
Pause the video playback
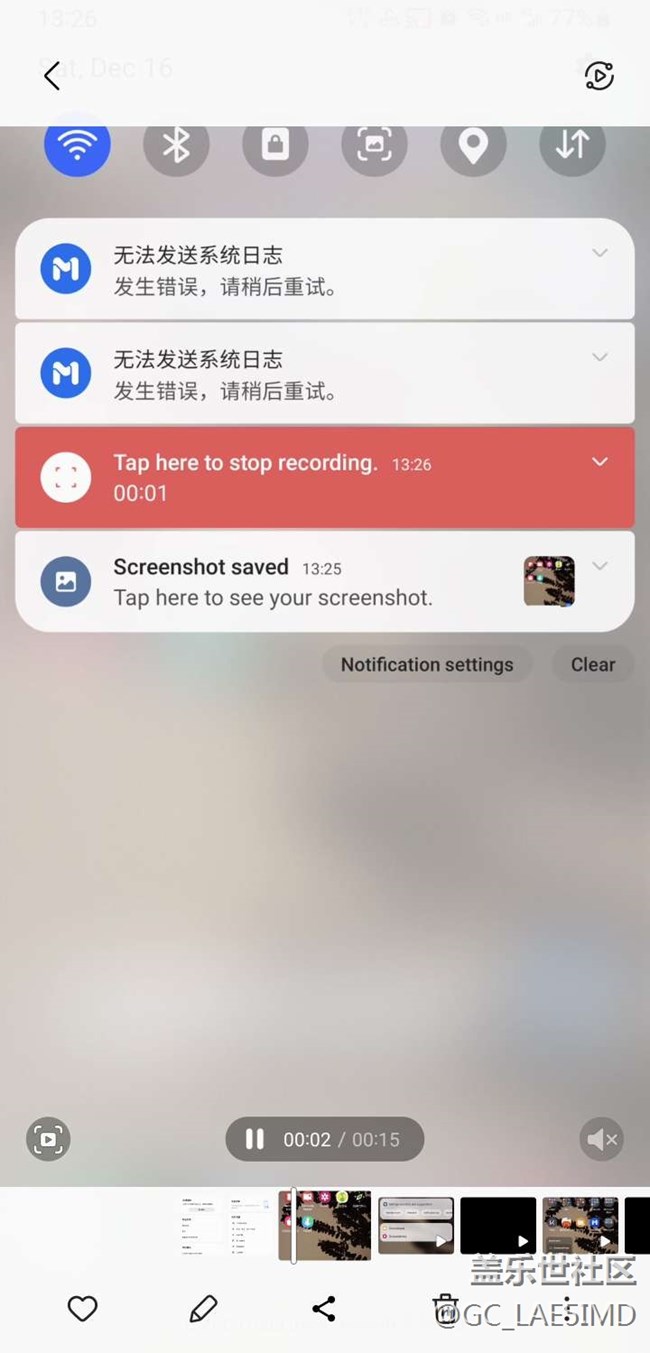pyautogui.click(x=255, y=1139)
